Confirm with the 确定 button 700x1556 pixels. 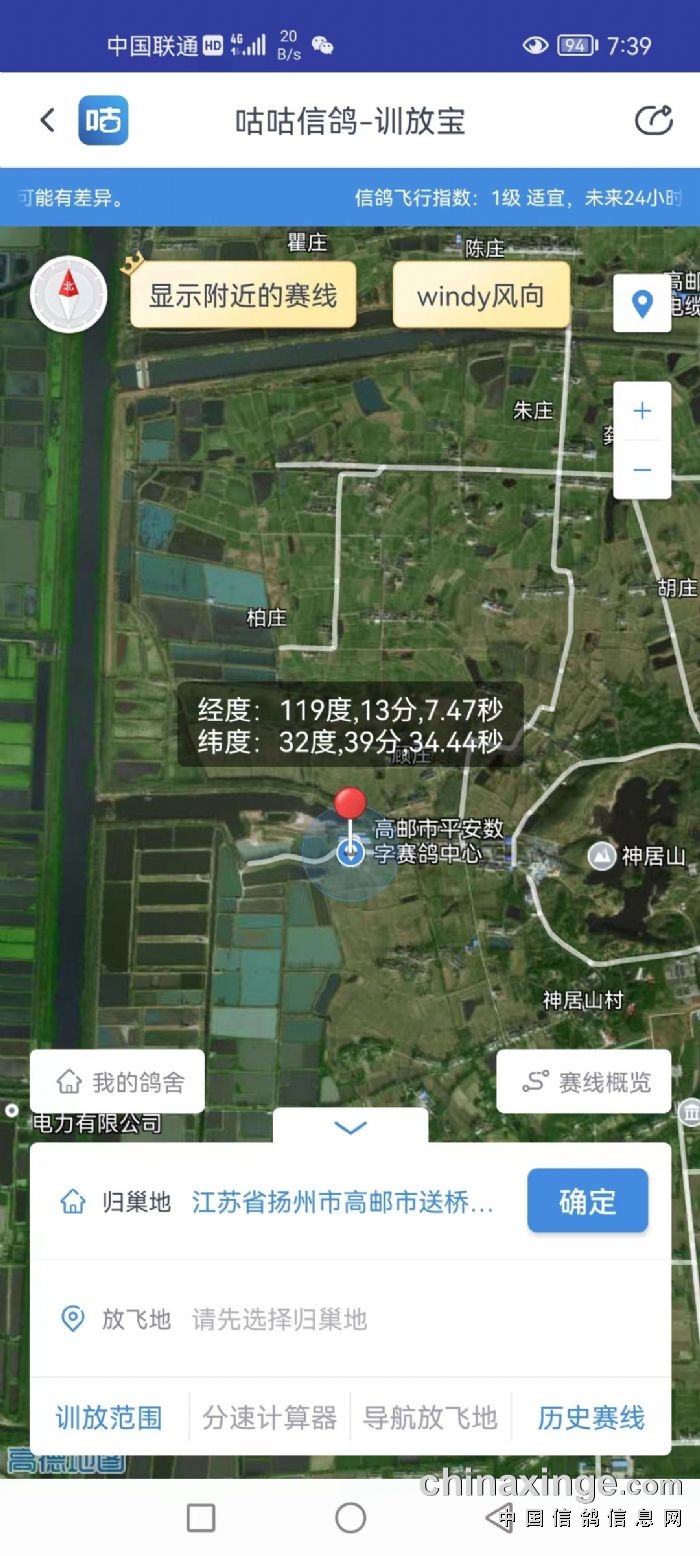pyautogui.click(x=588, y=1201)
